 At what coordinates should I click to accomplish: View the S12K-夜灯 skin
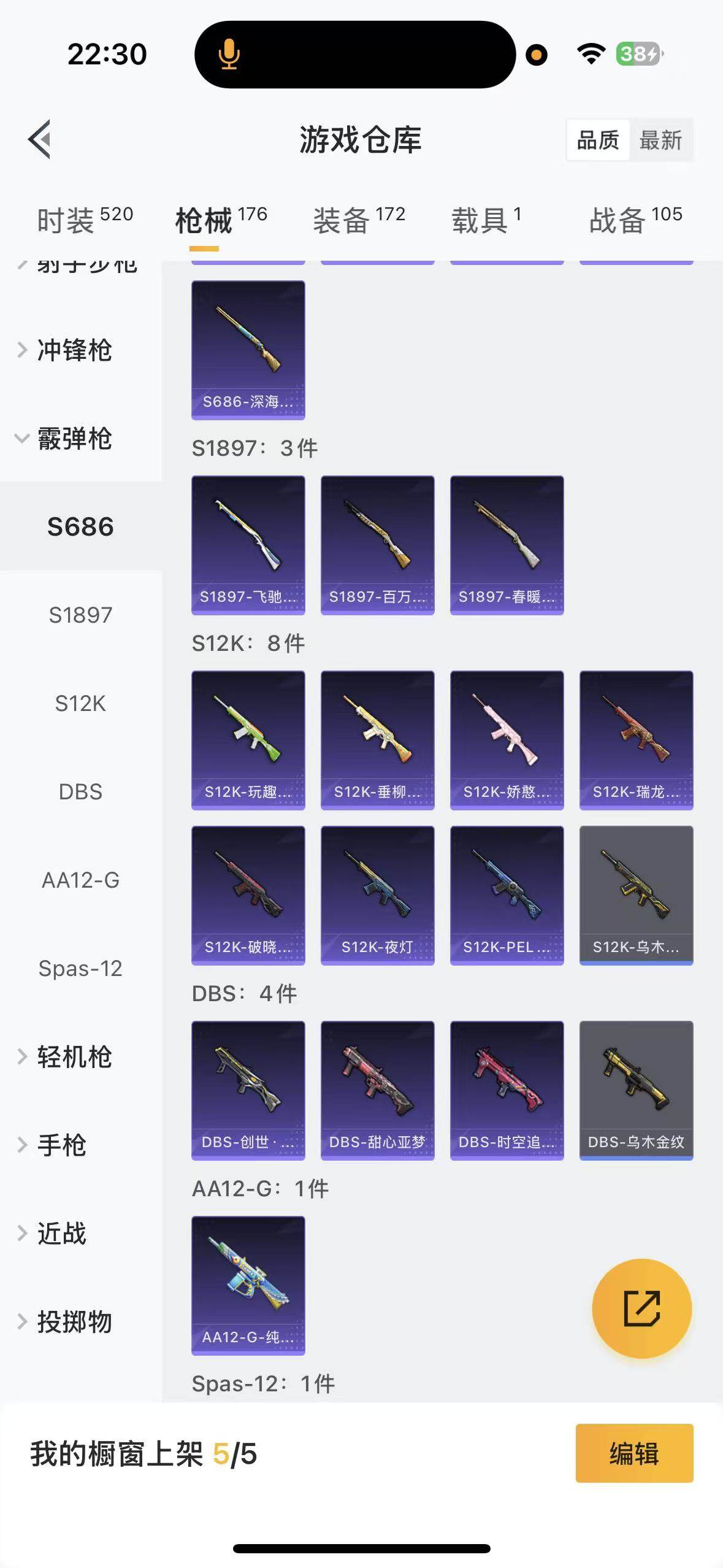[x=377, y=895]
